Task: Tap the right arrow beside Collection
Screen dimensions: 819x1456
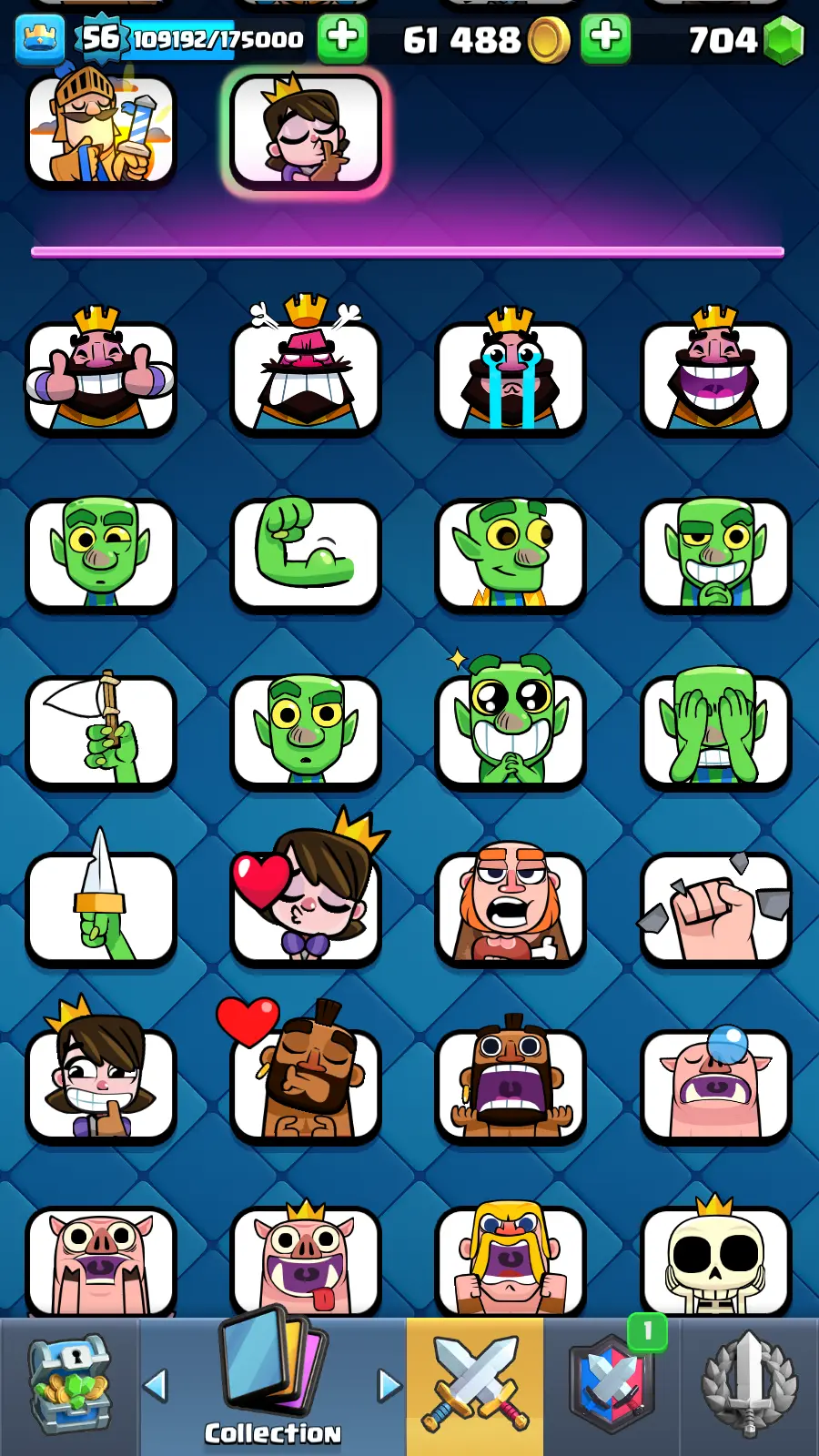Action: 389,1385
